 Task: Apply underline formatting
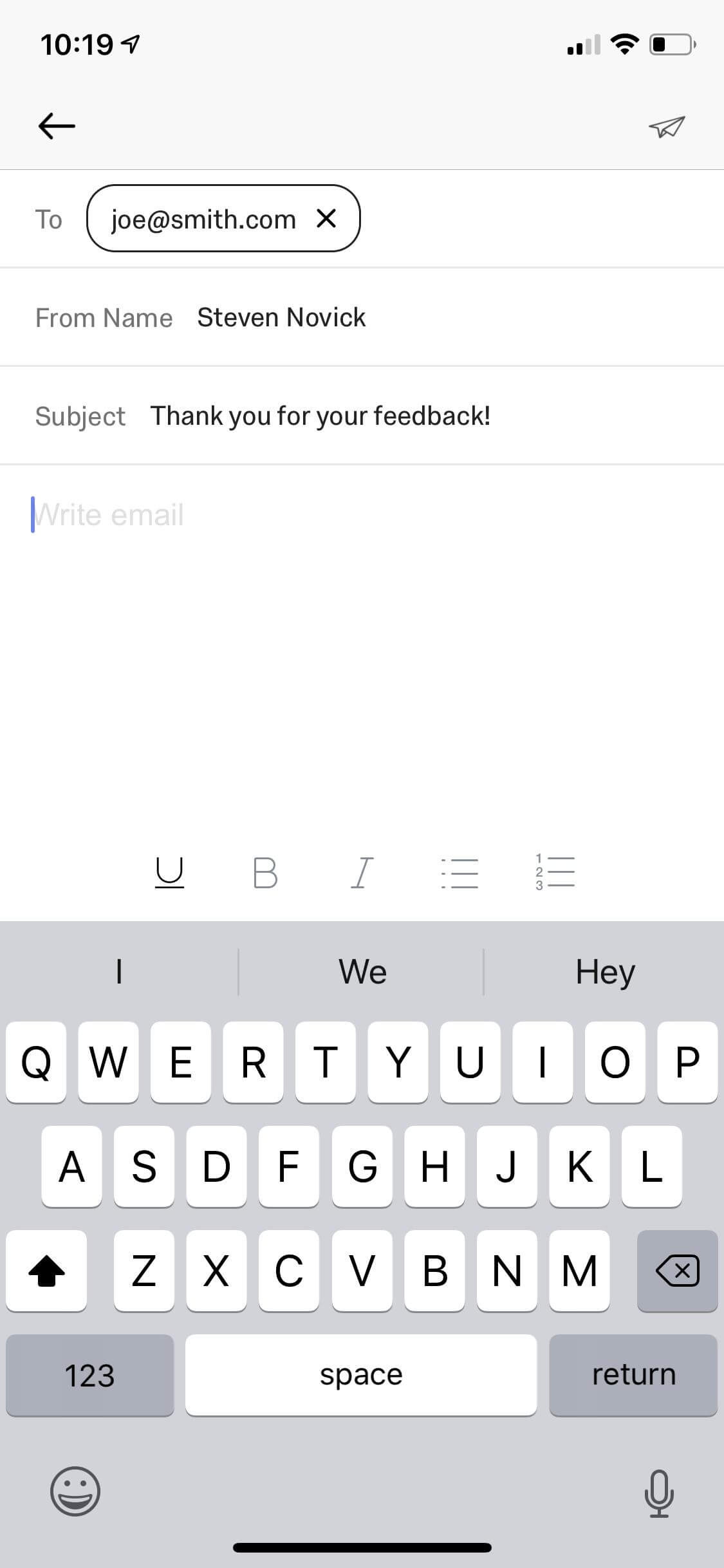point(169,873)
